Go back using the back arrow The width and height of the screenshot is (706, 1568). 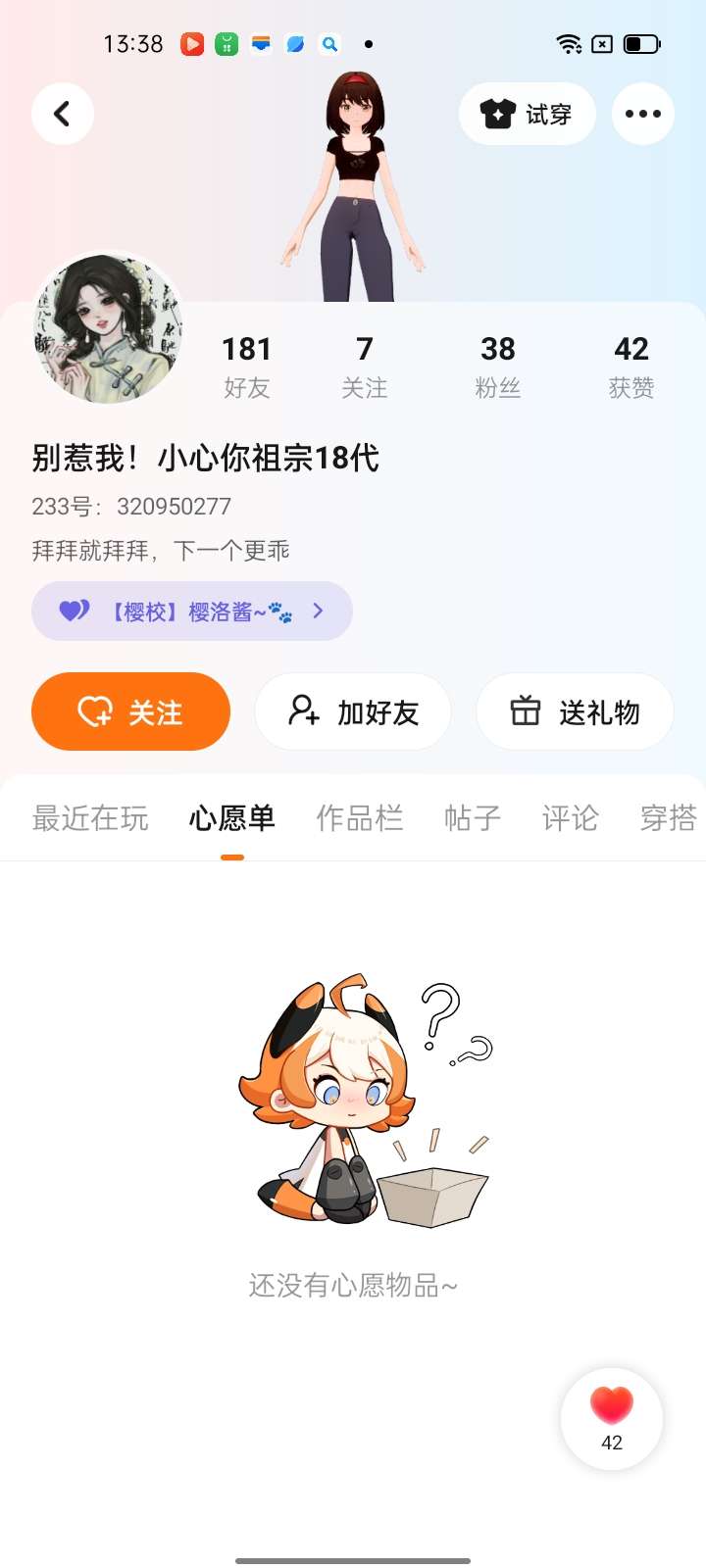(x=63, y=114)
